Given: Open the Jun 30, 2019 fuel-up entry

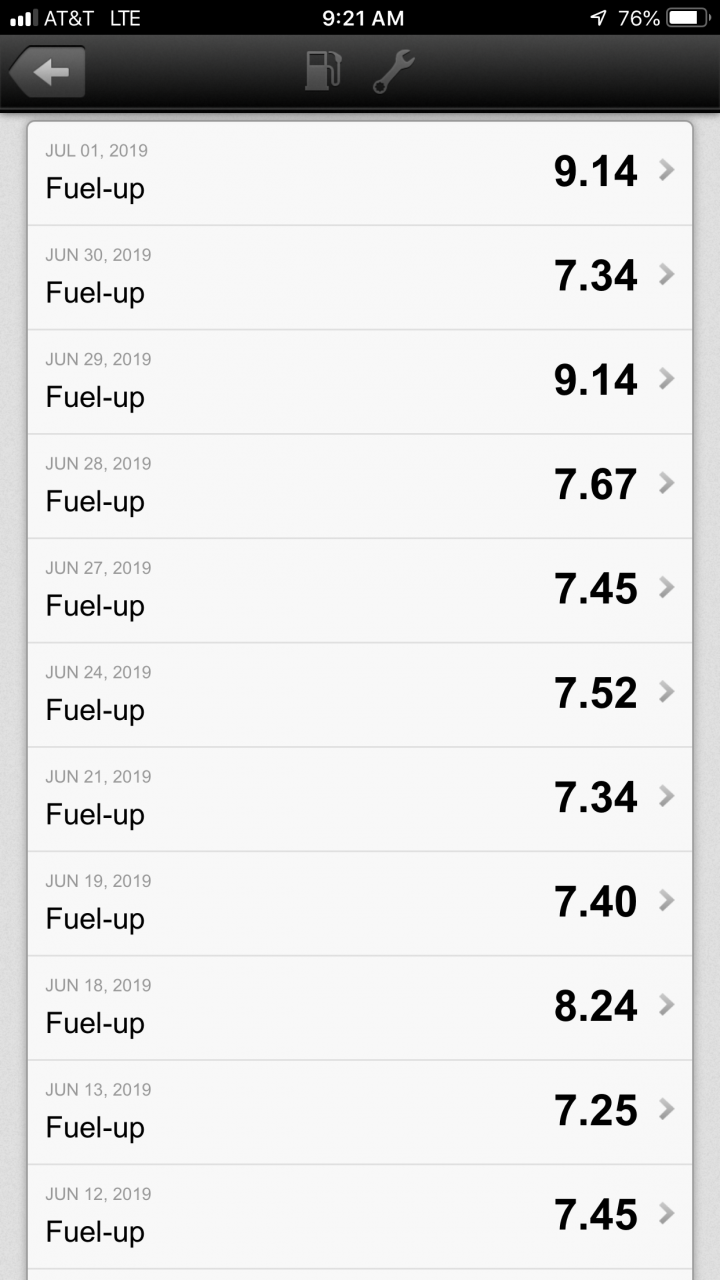Looking at the screenshot, I should tap(360, 277).
